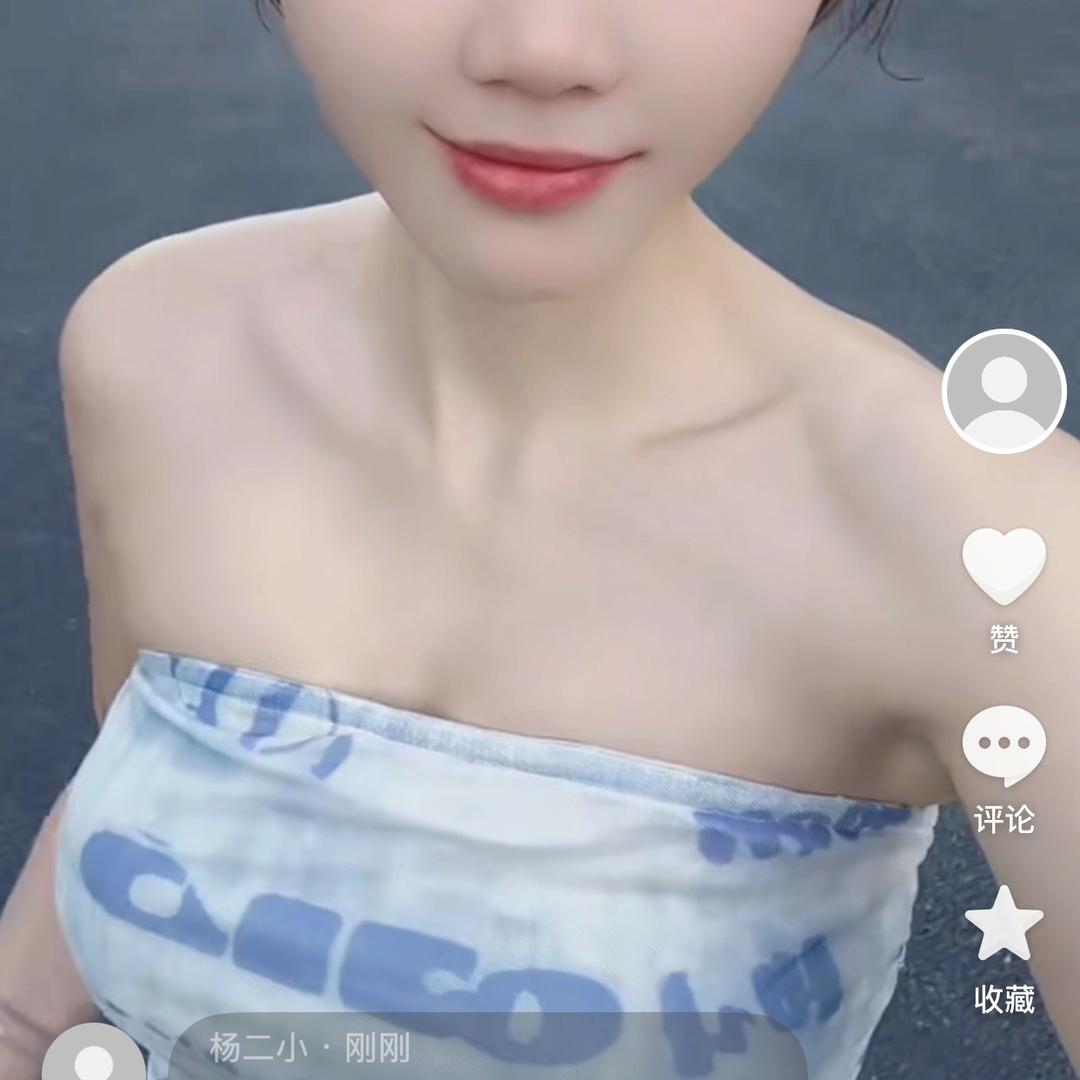Open the 评论 comments bubble
The image size is (1080, 1080).
[x=1004, y=746]
